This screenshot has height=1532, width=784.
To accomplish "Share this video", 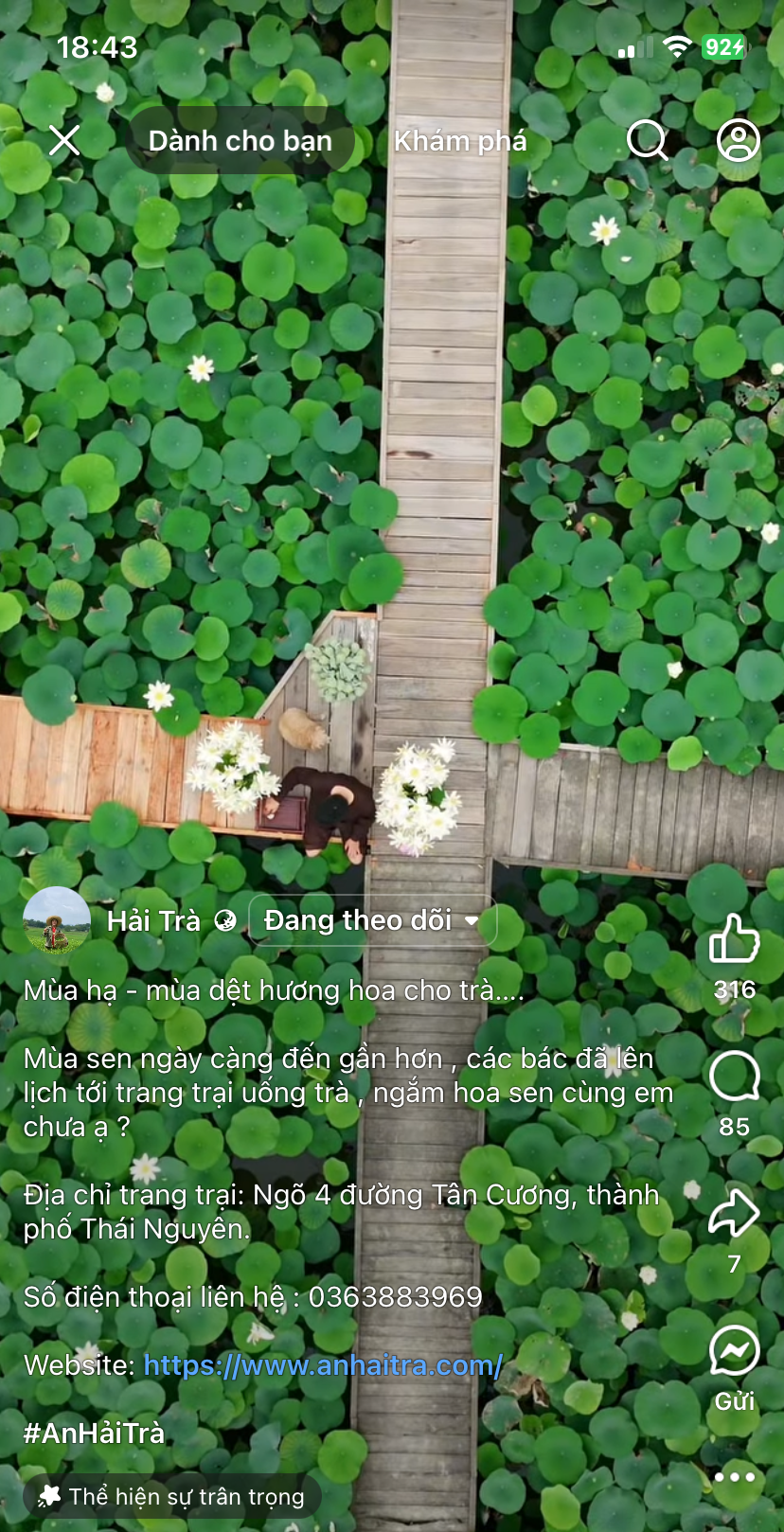I will (734, 1213).
